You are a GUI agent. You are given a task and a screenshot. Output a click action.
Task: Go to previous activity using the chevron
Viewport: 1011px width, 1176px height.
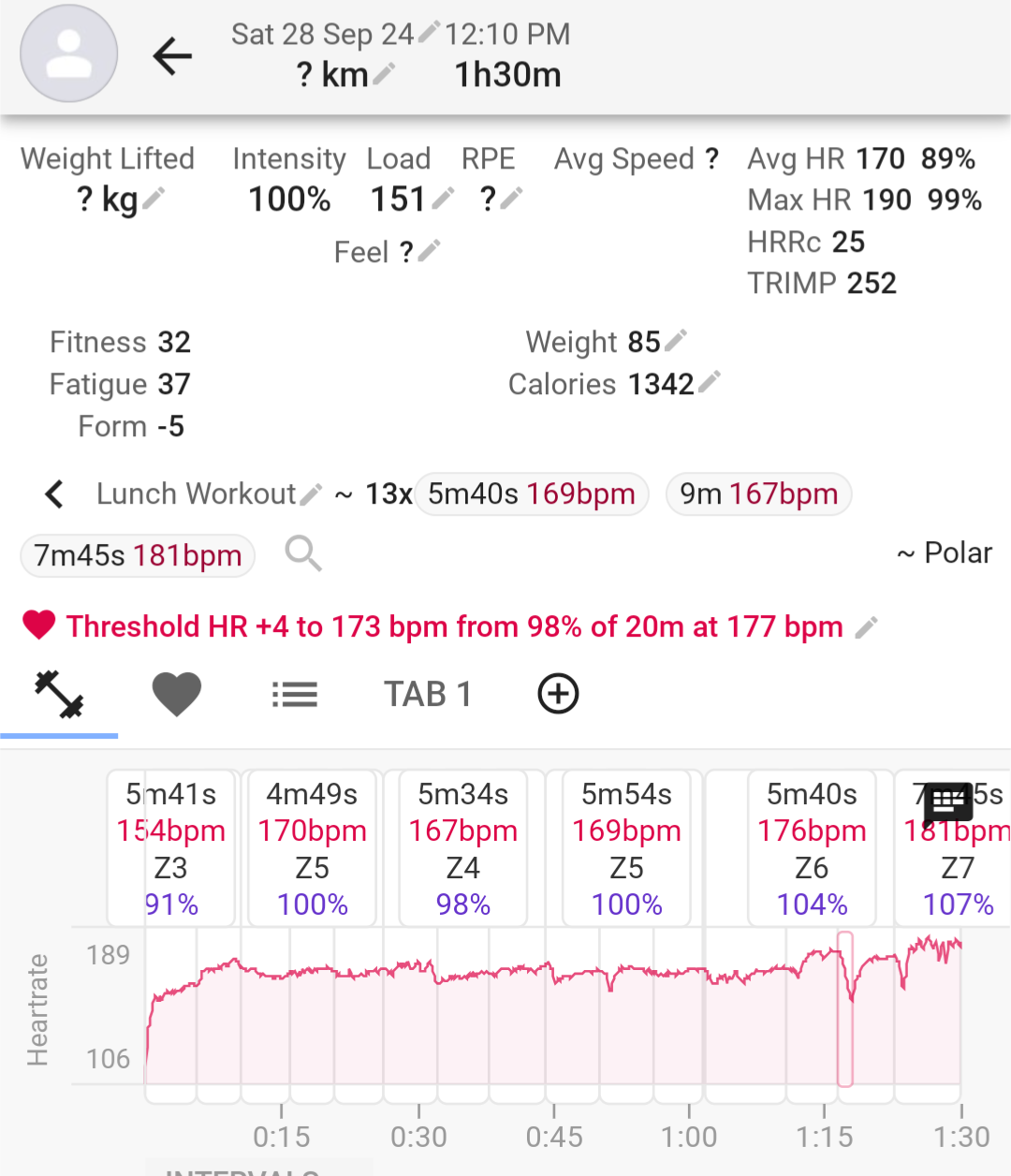pos(54,493)
